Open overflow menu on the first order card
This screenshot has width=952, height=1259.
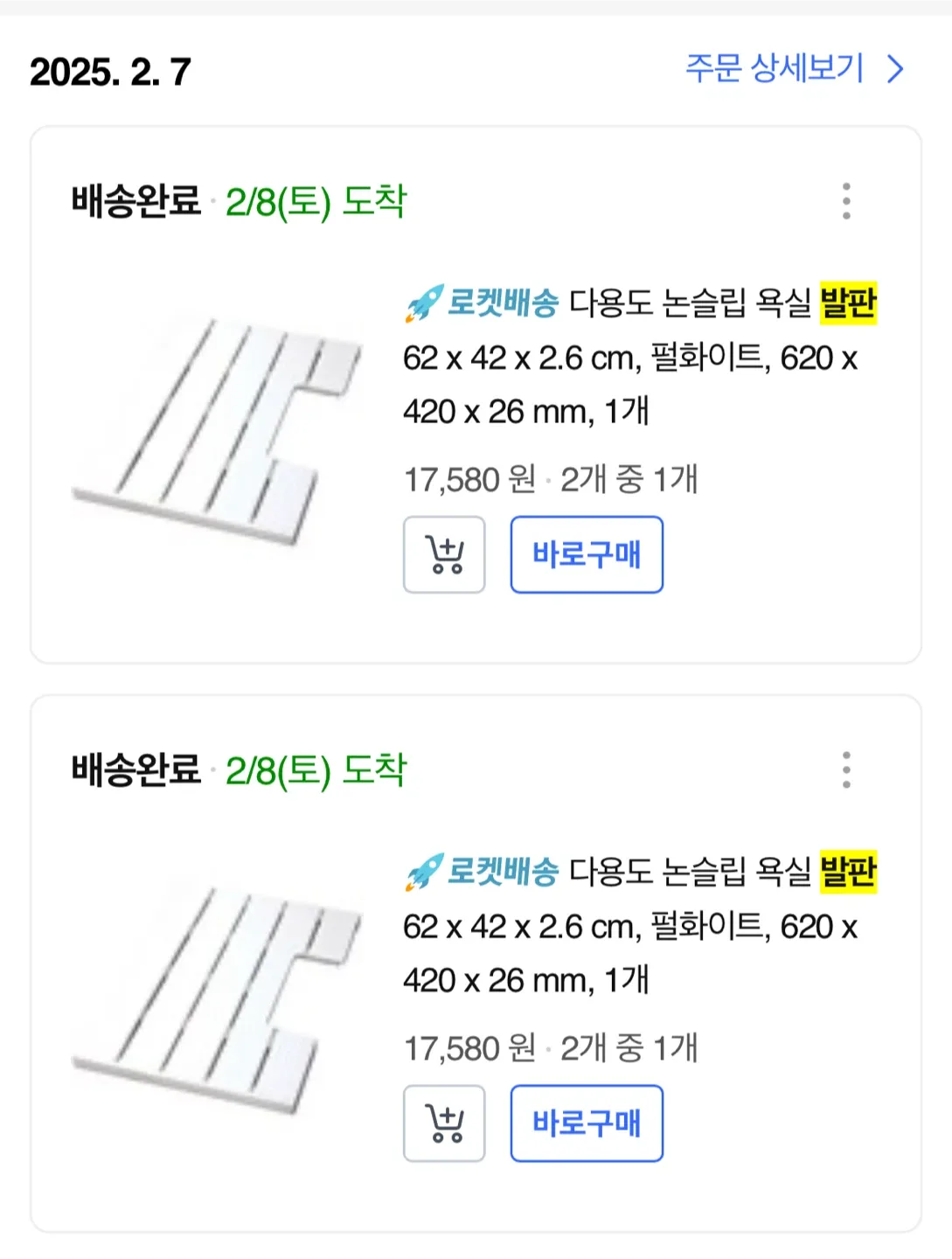pyautogui.click(x=845, y=201)
